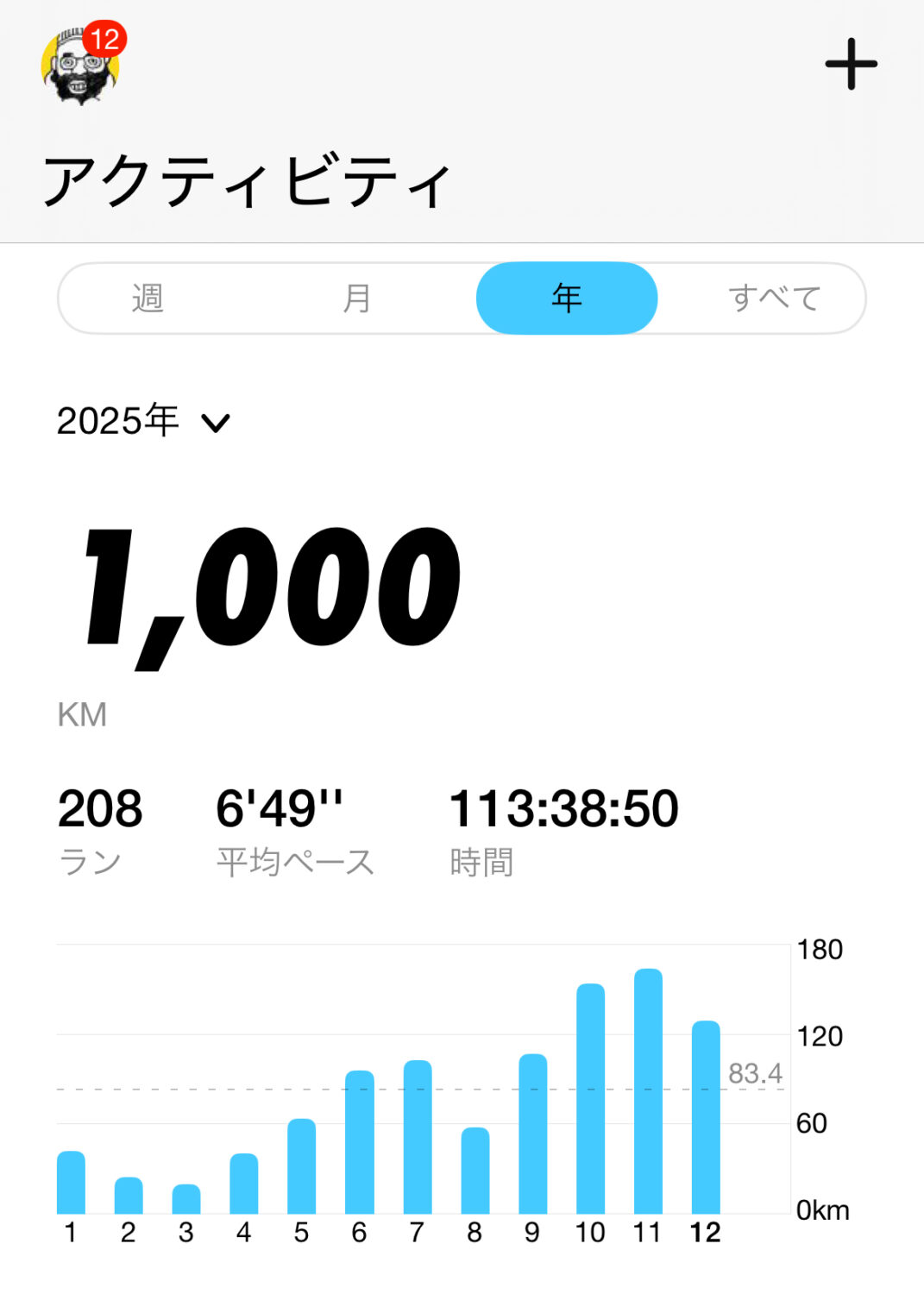Switch to the すべて (all) view
The image size is (924, 1294).
click(x=776, y=298)
